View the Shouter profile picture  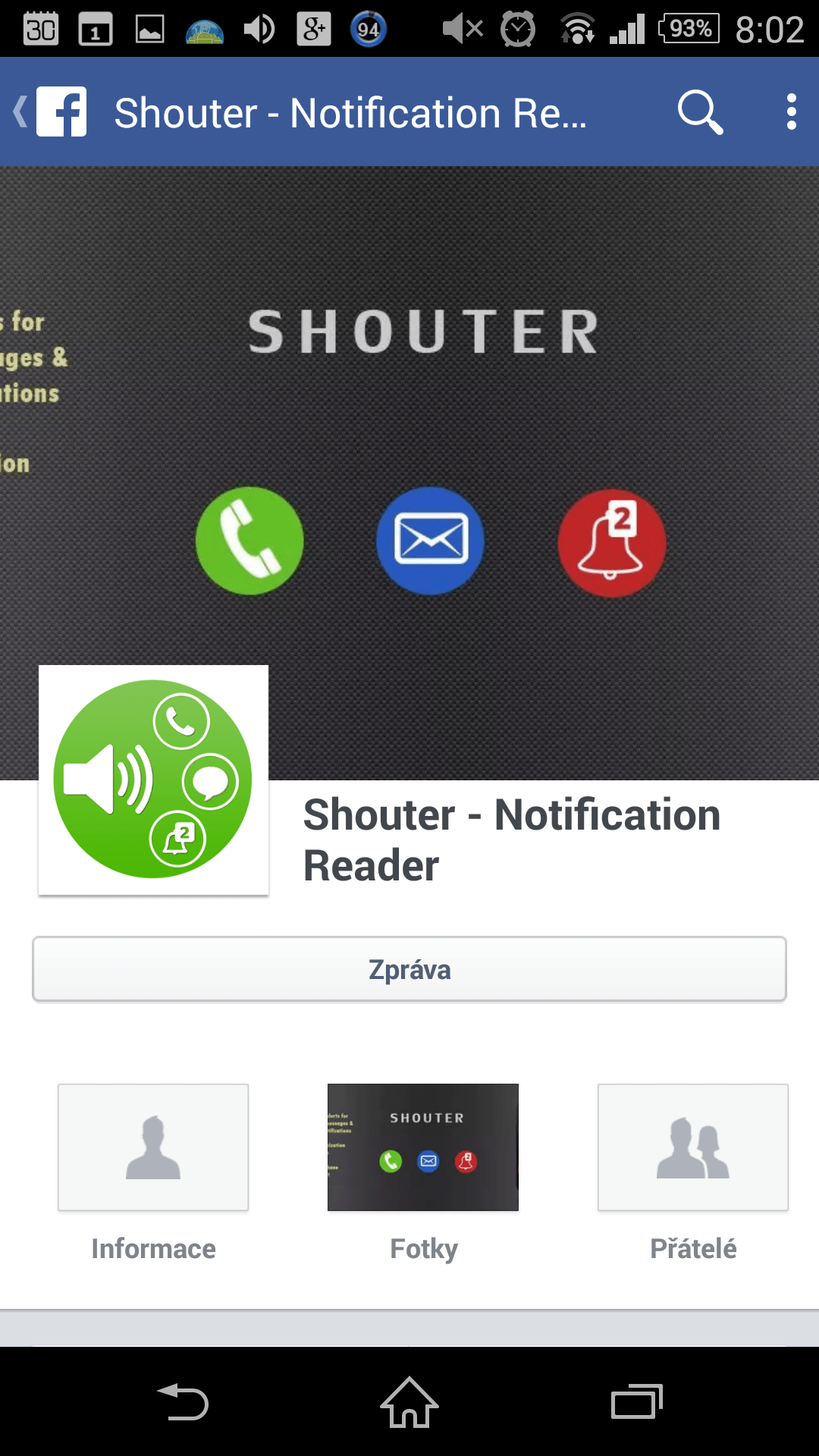click(x=153, y=780)
